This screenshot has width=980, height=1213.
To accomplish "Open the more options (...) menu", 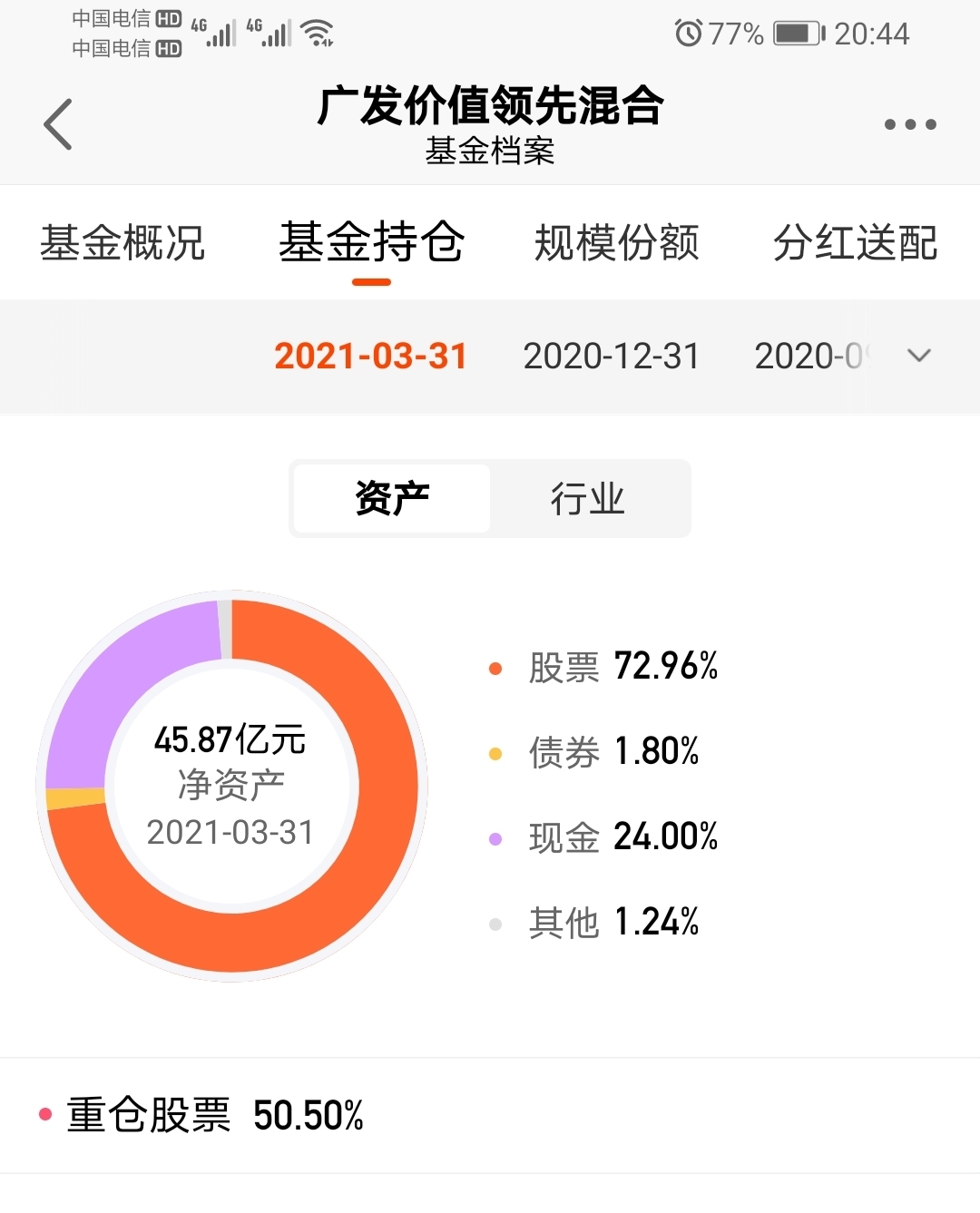I will point(910,124).
